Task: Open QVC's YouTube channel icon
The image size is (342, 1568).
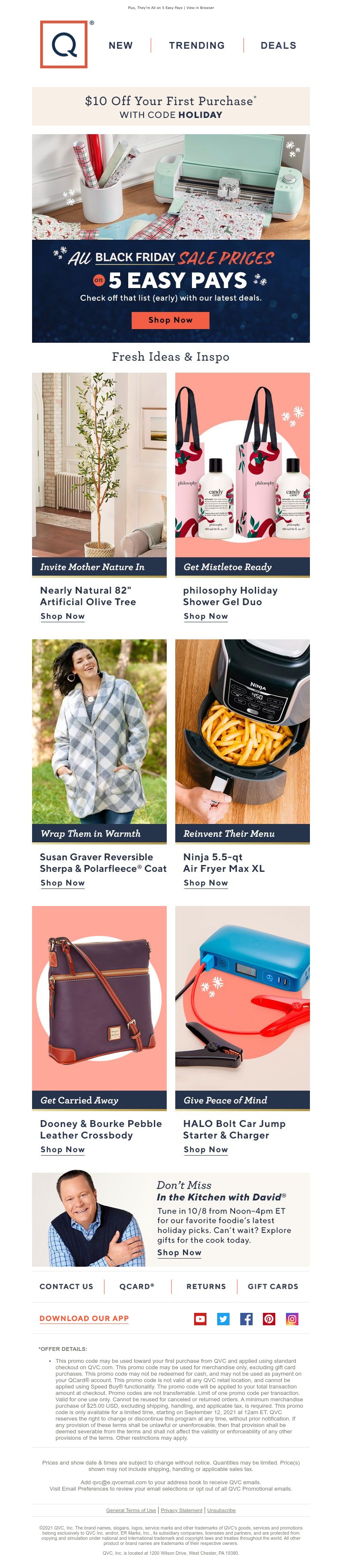Action: (200, 1319)
